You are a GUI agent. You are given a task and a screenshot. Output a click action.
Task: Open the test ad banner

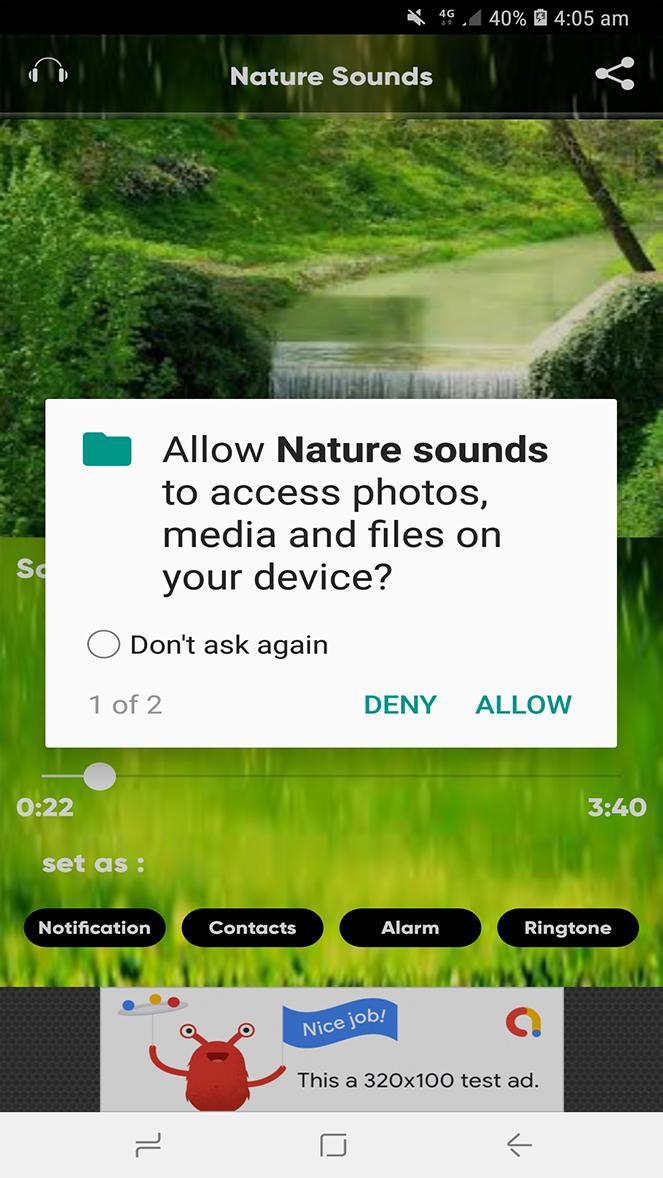[332, 1049]
